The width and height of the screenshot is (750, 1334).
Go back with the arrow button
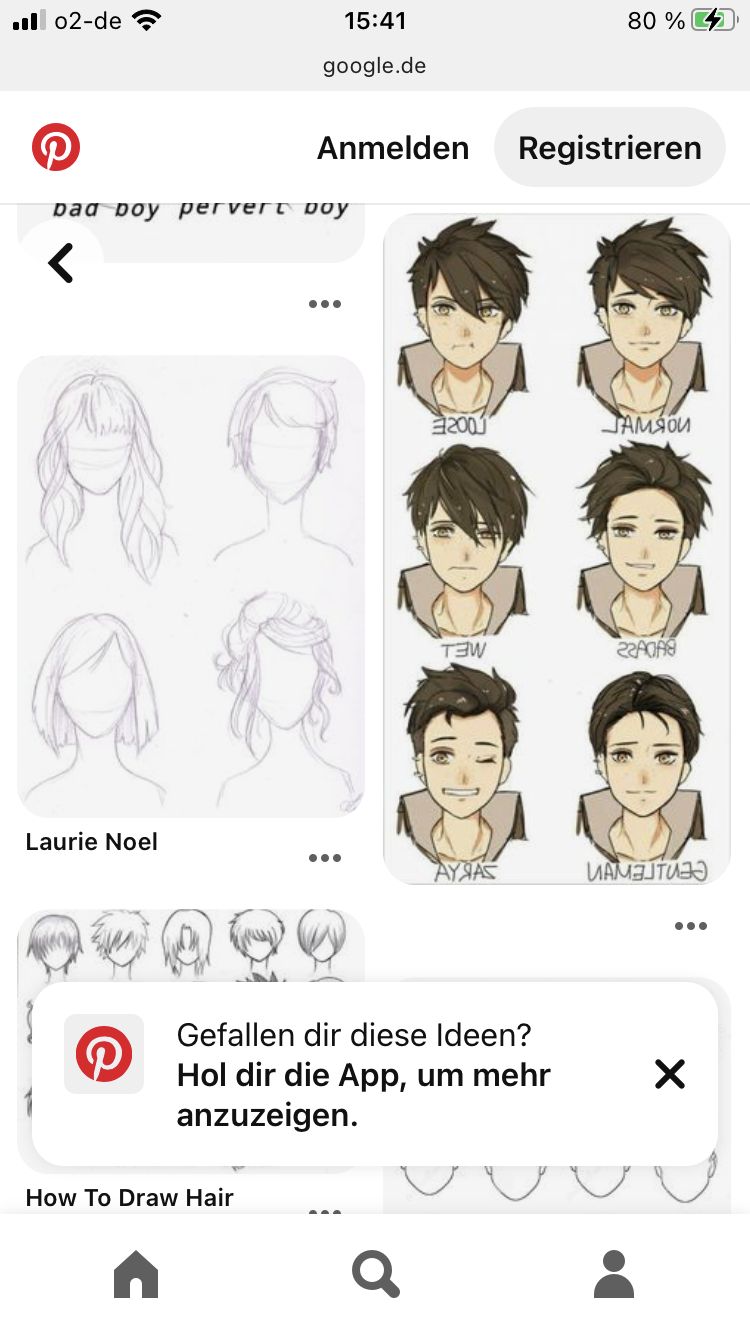pyautogui.click(x=61, y=263)
